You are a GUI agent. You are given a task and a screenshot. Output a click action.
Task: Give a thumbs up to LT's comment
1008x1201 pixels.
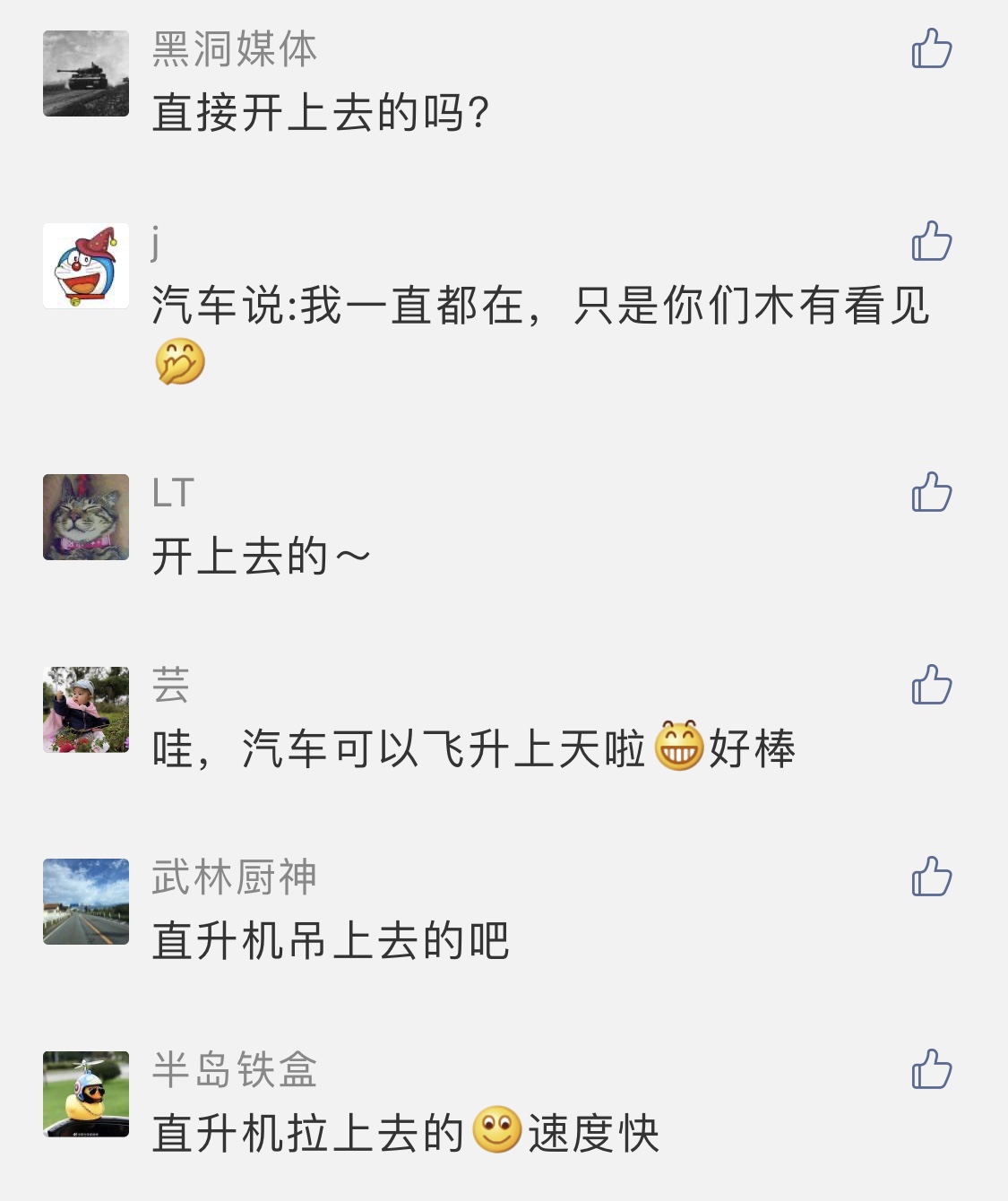point(931,492)
